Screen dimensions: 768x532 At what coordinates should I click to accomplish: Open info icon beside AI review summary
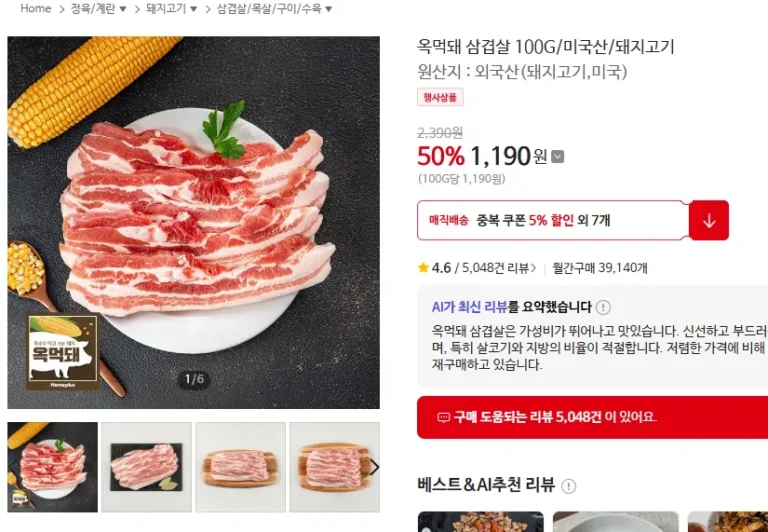(x=604, y=308)
